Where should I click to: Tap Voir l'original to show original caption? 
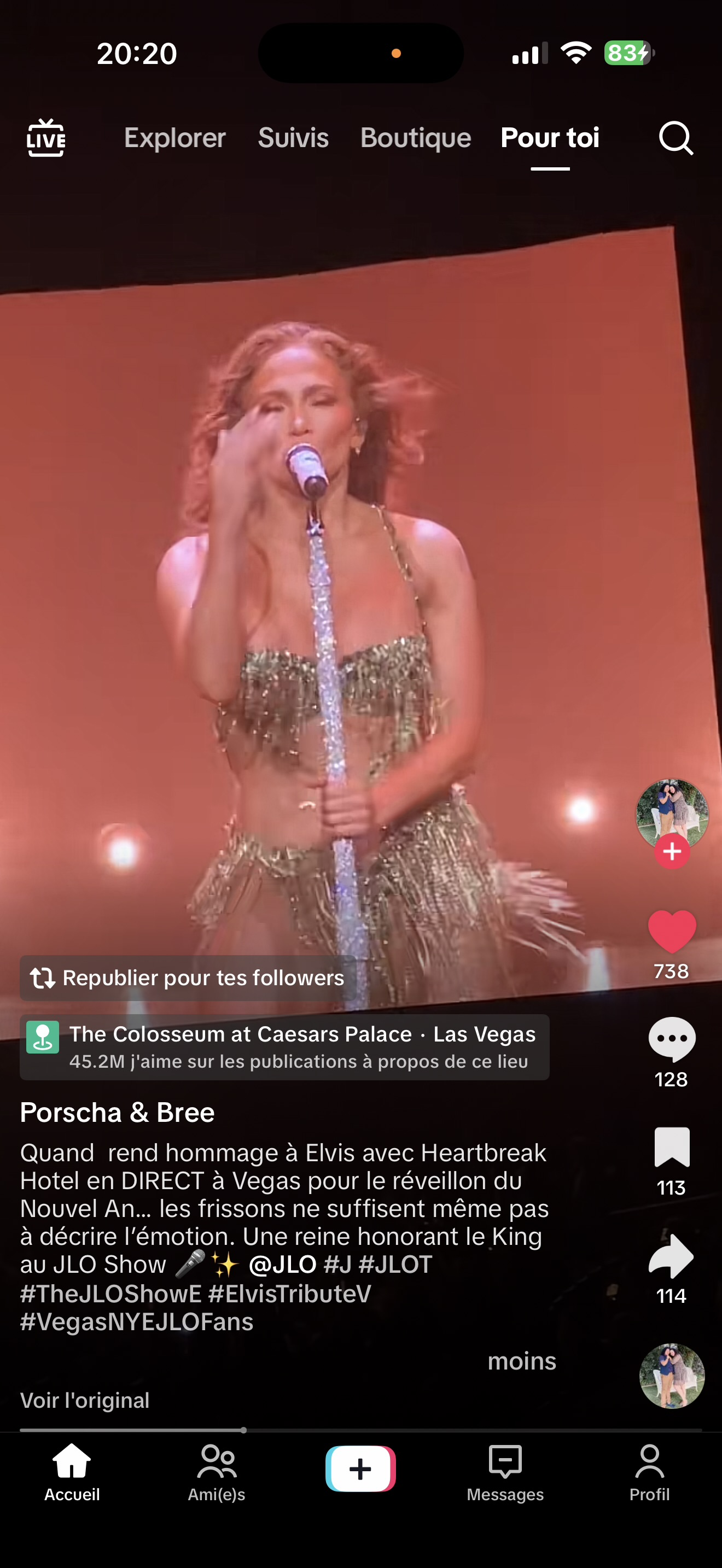(85, 1400)
